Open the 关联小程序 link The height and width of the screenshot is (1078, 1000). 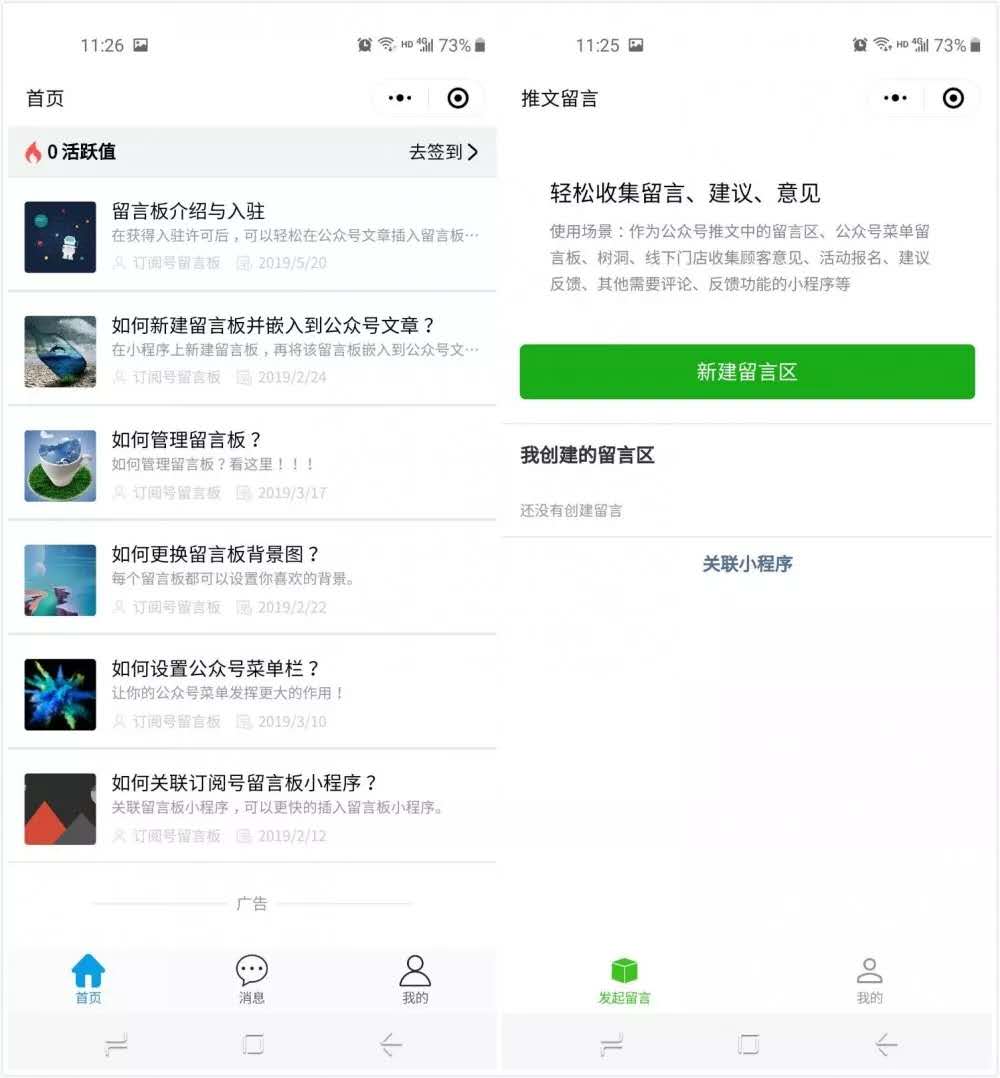747,564
